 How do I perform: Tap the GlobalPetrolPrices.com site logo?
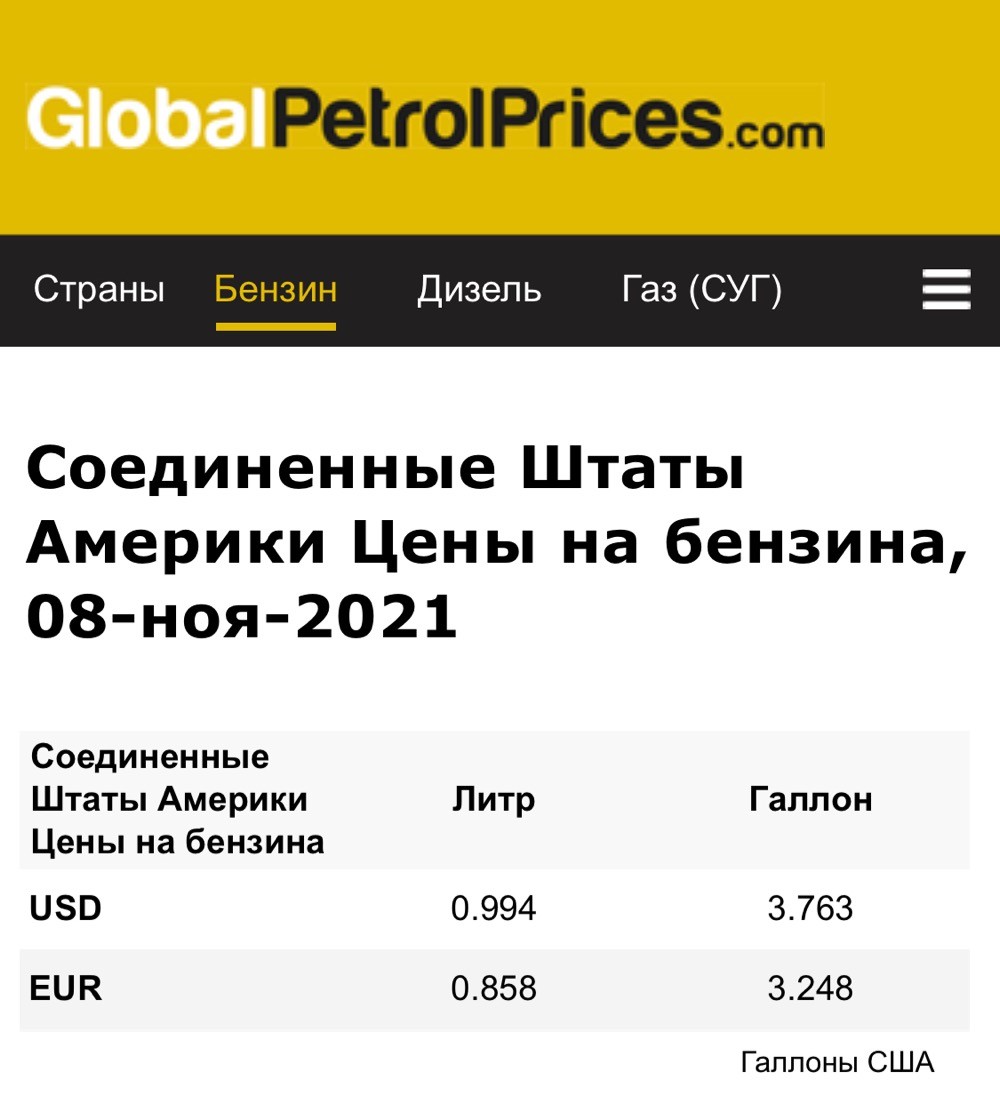pos(424,116)
